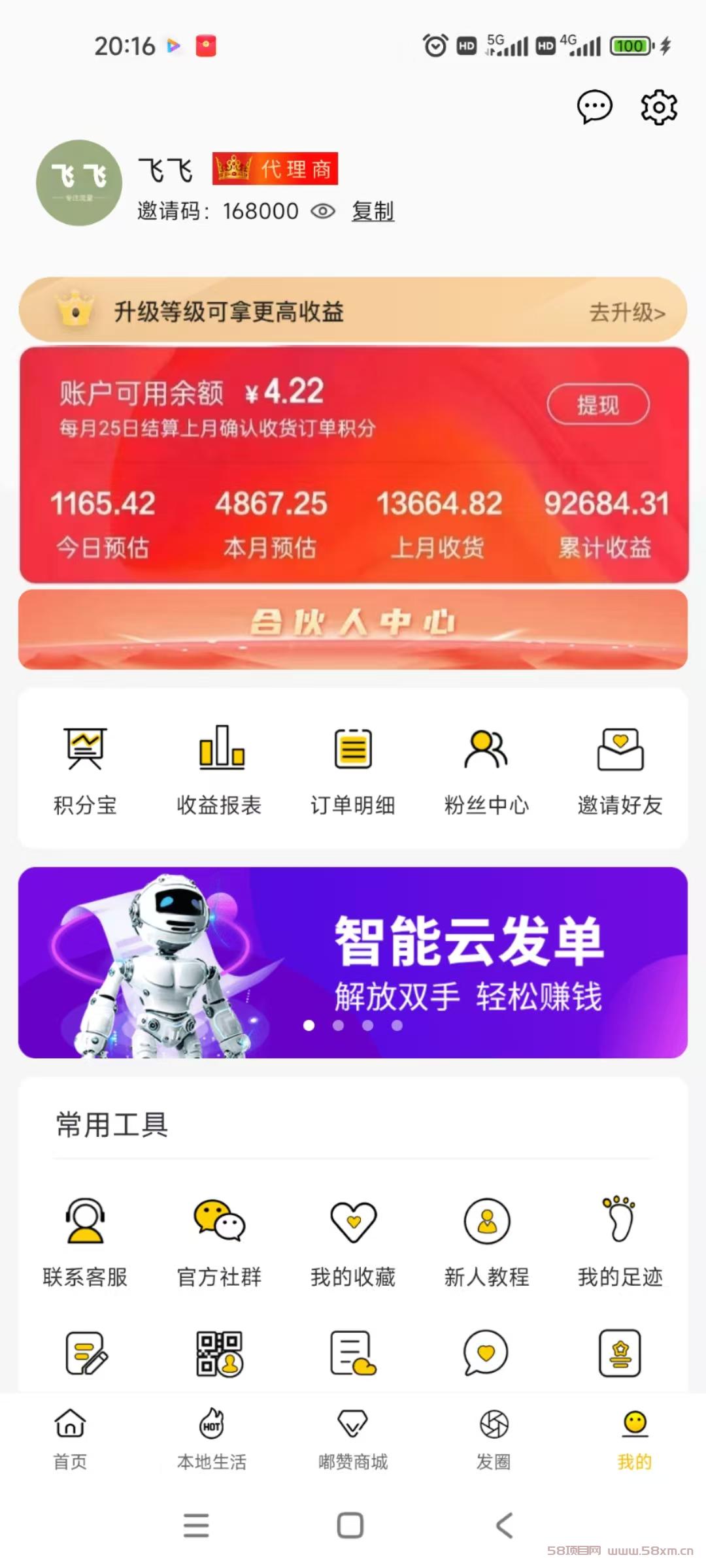Go to 粉丝中心 fans center
The image size is (706, 1568).
click(x=486, y=769)
